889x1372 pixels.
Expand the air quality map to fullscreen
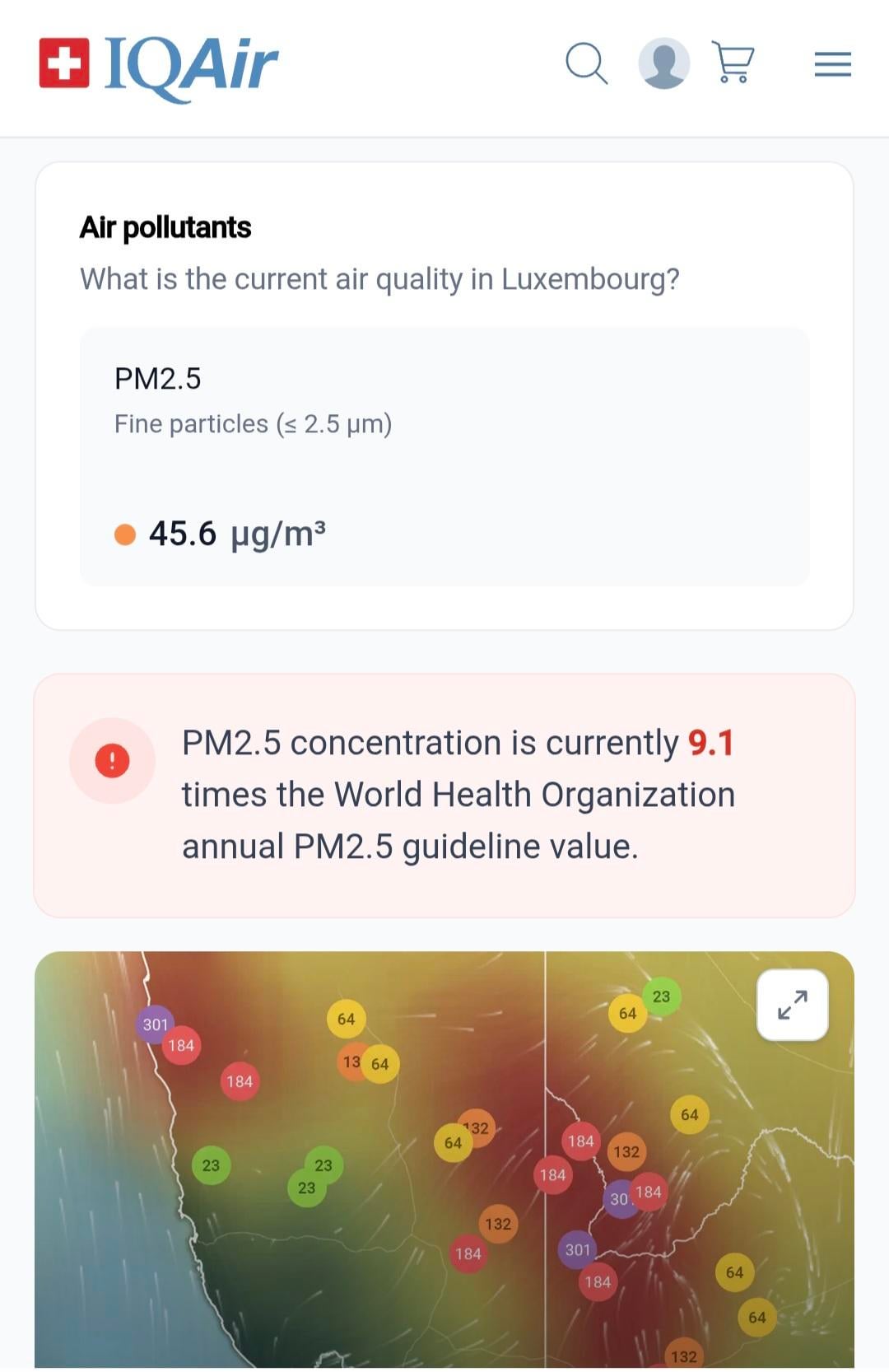click(792, 1005)
